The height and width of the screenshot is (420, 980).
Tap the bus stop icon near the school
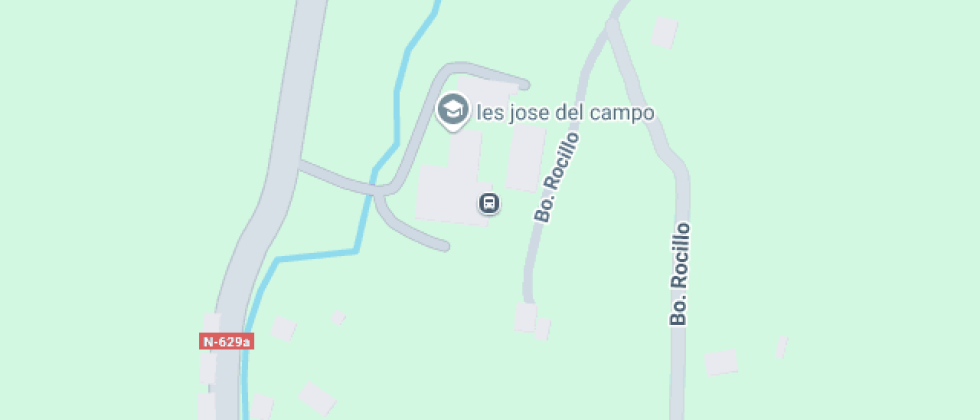coord(489,203)
